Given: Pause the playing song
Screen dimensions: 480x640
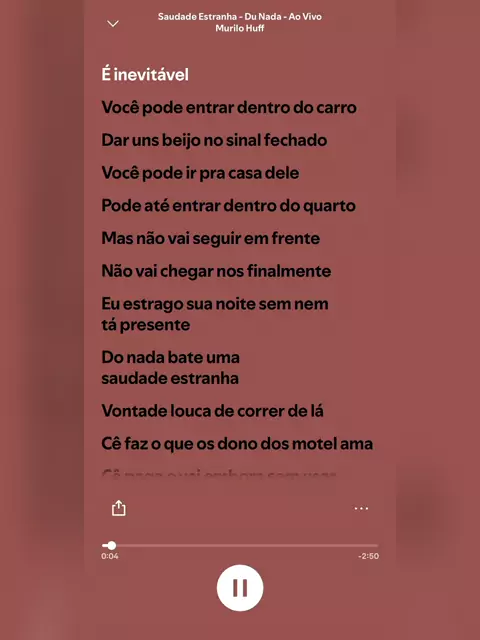Looking at the screenshot, I should click(x=240, y=588).
